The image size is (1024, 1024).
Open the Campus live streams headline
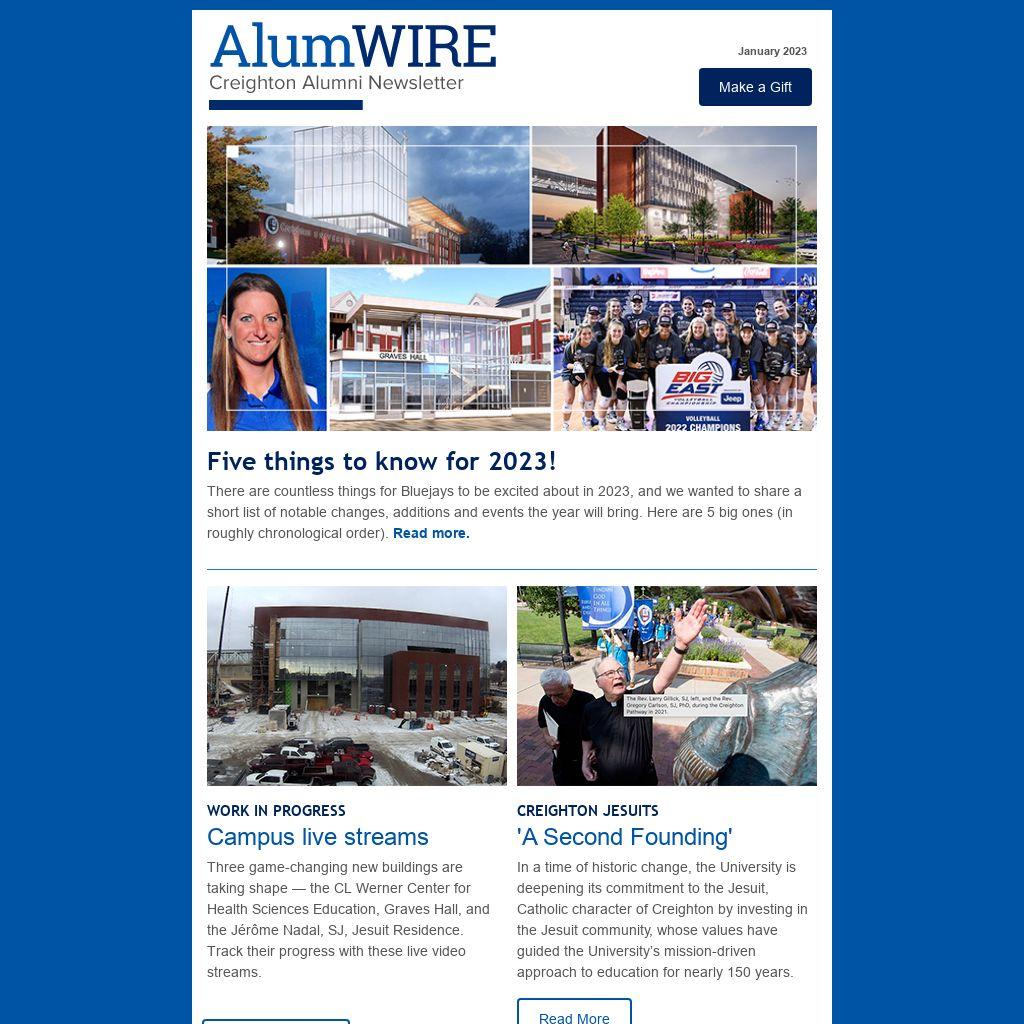click(x=317, y=837)
